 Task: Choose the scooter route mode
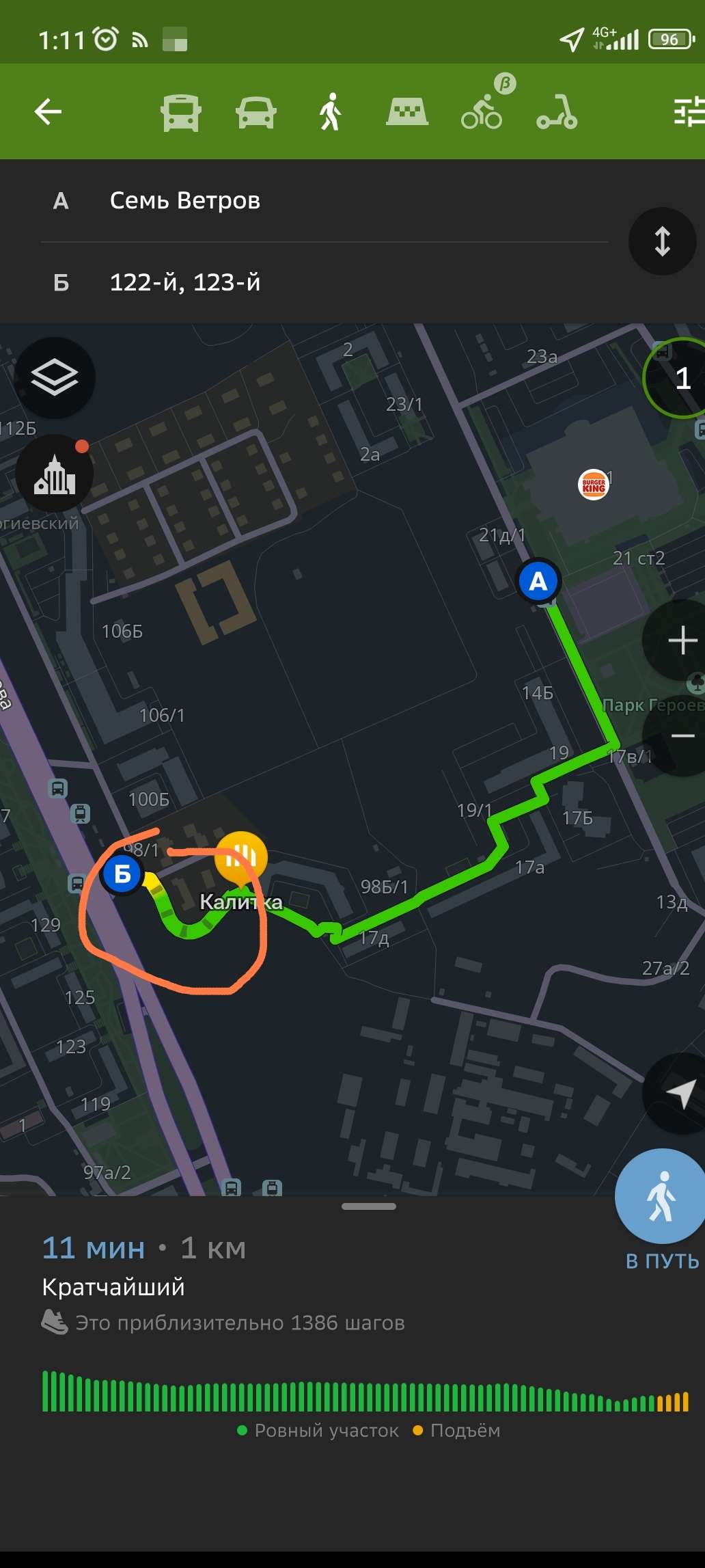[557, 113]
